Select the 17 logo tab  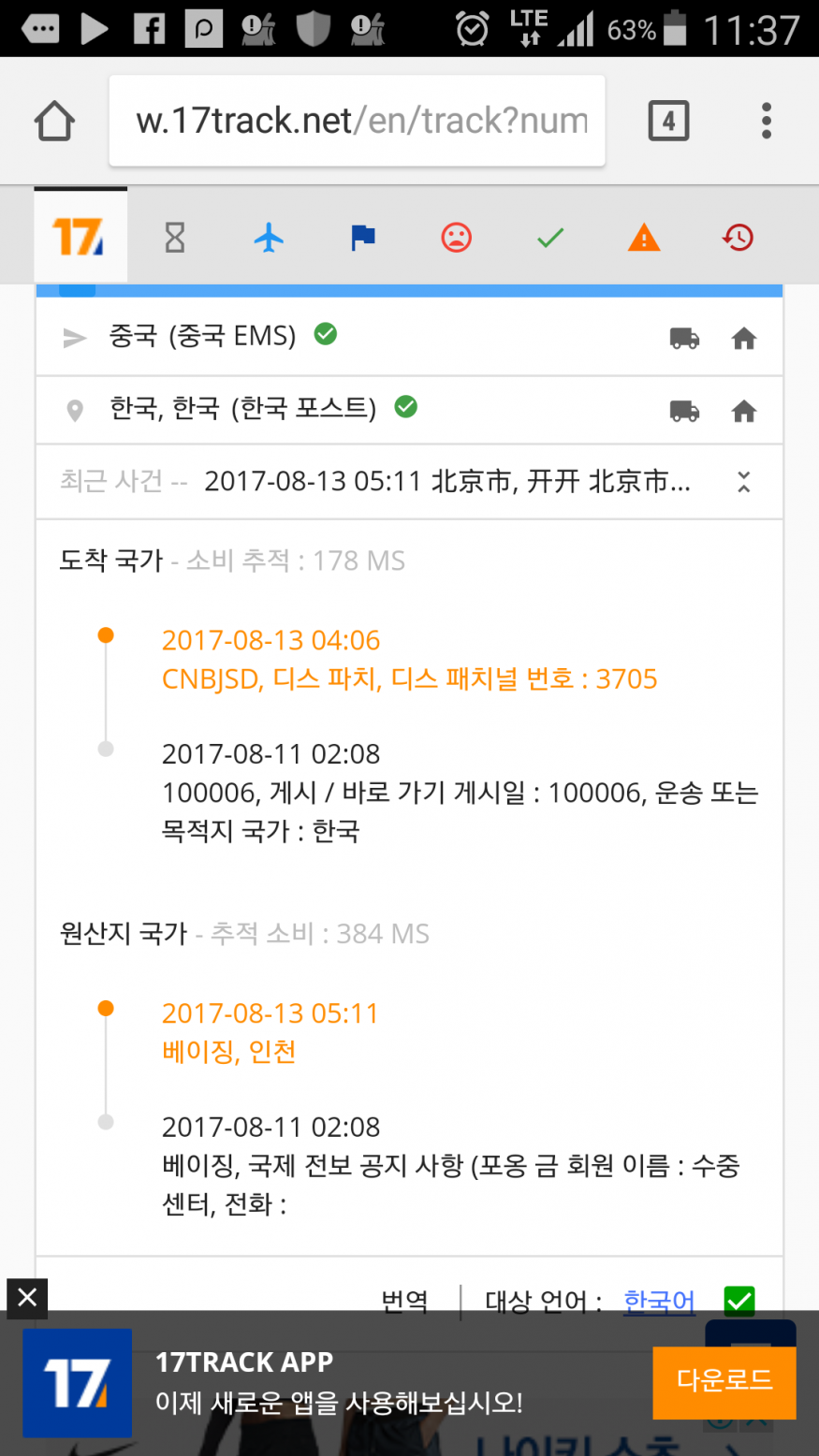[80, 237]
